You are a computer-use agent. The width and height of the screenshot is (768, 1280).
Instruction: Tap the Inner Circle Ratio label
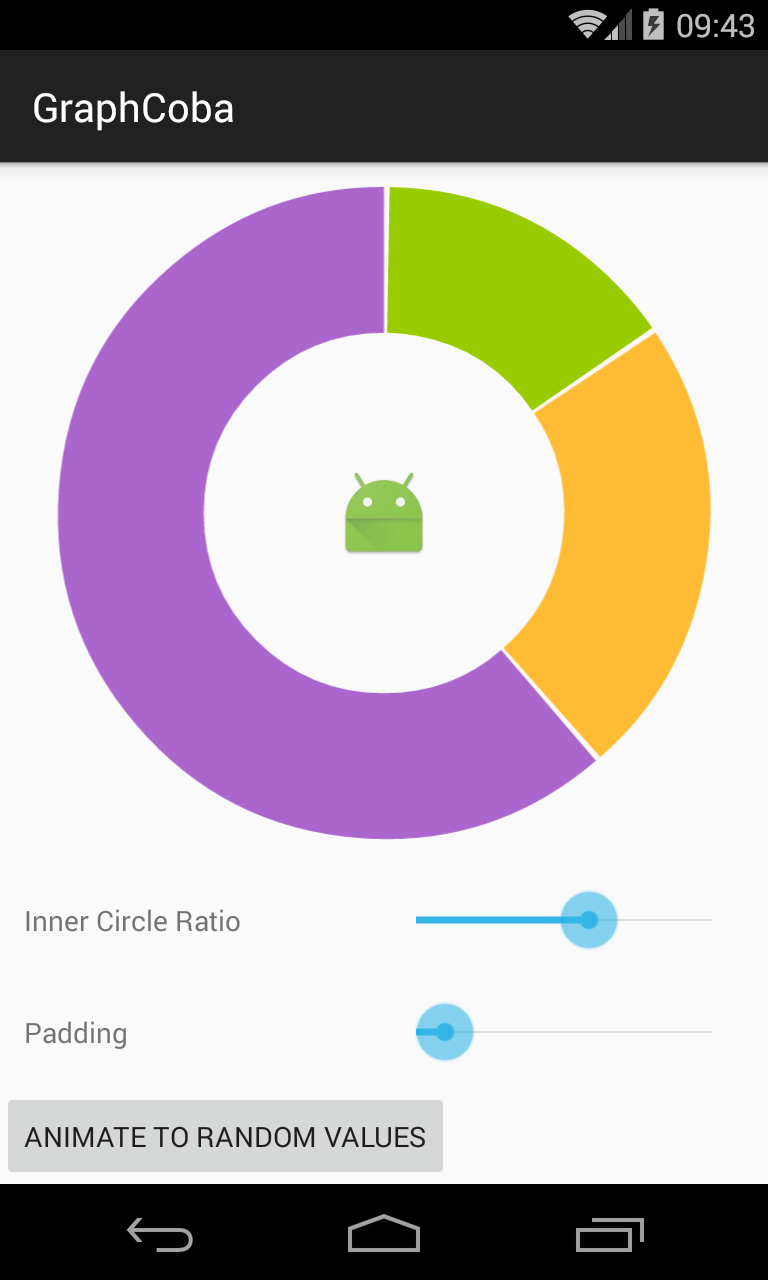(x=132, y=921)
